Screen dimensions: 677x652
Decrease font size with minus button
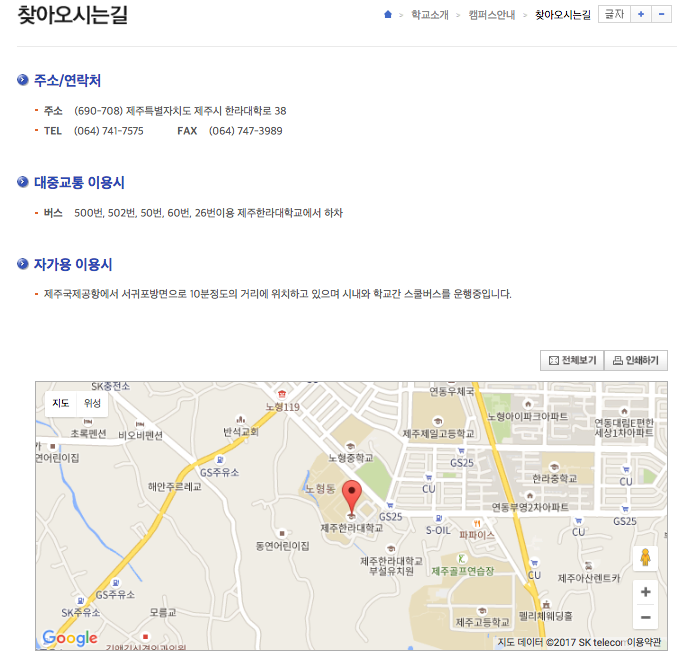click(x=662, y=14)
